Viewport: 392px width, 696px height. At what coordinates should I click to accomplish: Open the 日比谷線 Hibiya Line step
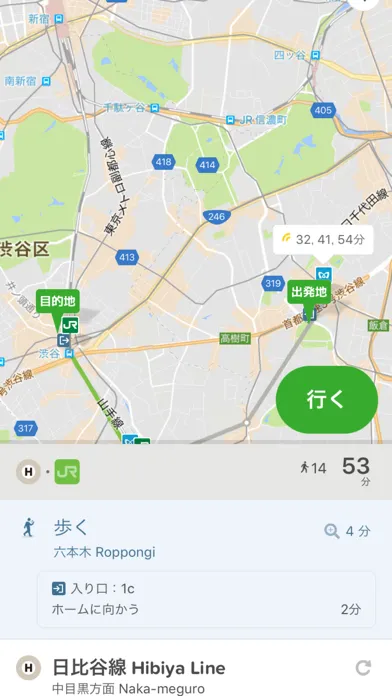[196, 668]
